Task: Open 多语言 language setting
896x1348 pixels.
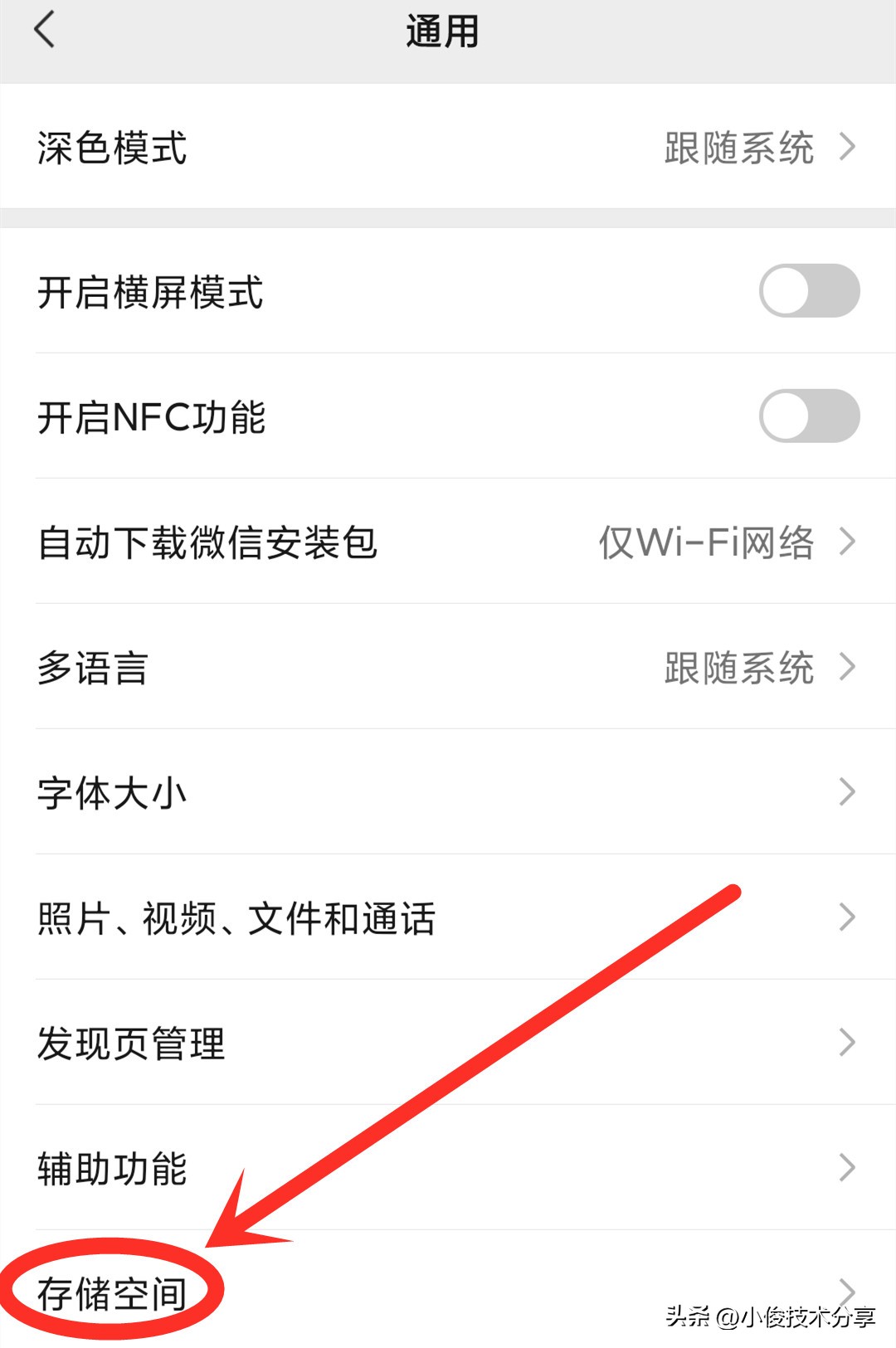Action: [448, 668]
